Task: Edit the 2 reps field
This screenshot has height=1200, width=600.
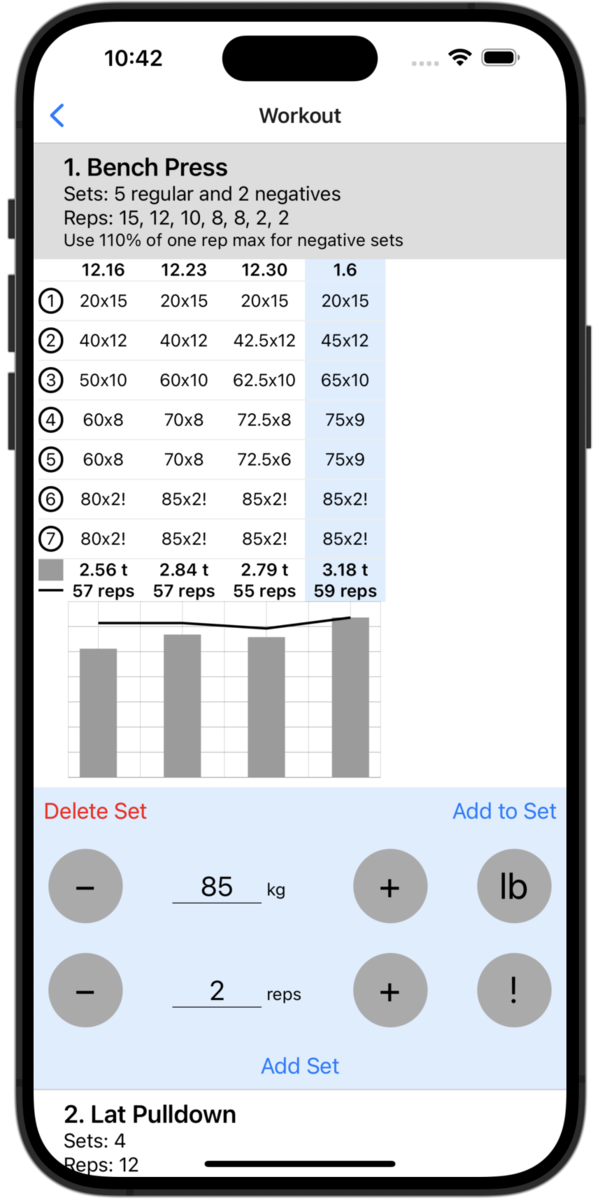Action: pyautogui.click(x=217, y=991)
